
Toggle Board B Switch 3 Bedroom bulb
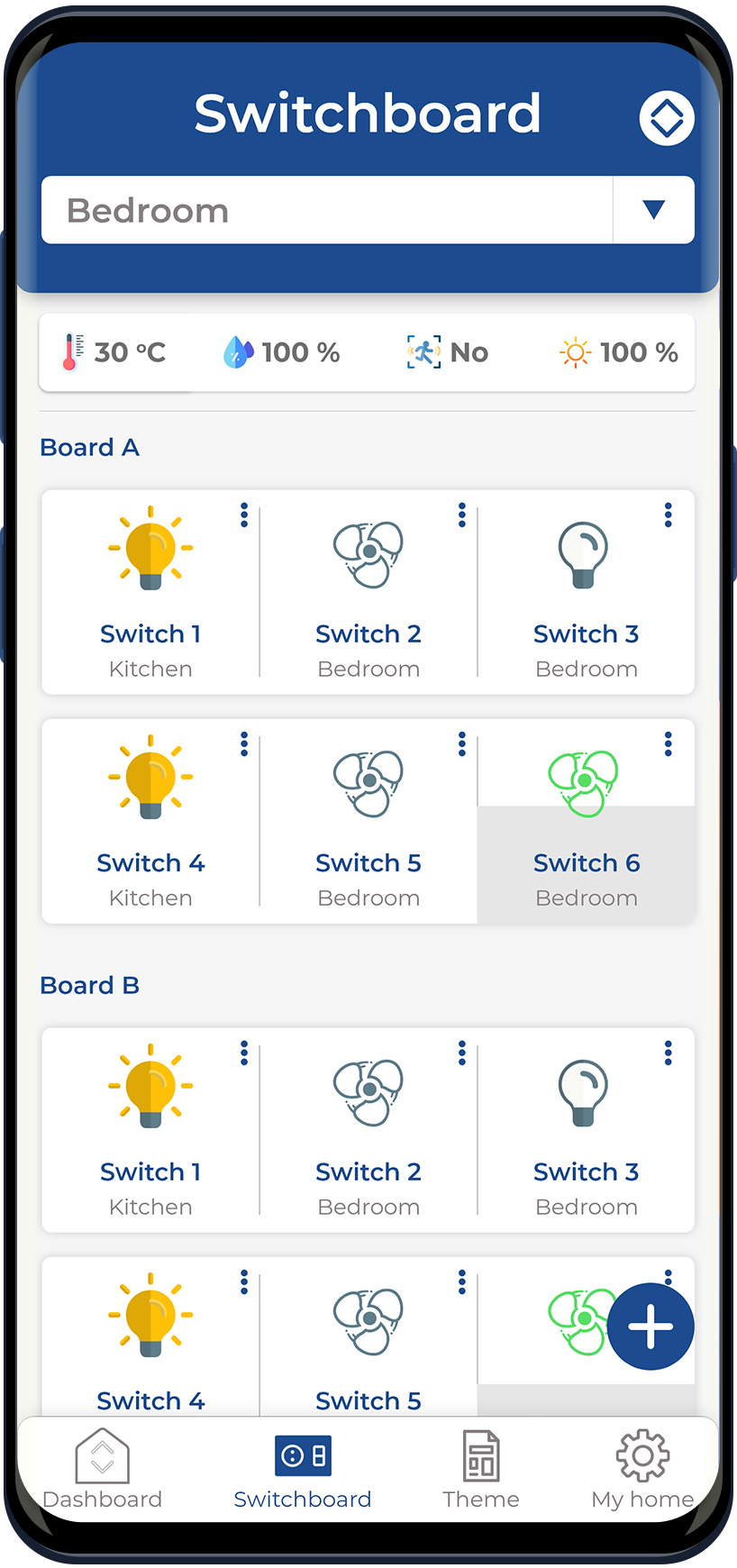[586, 1130]
